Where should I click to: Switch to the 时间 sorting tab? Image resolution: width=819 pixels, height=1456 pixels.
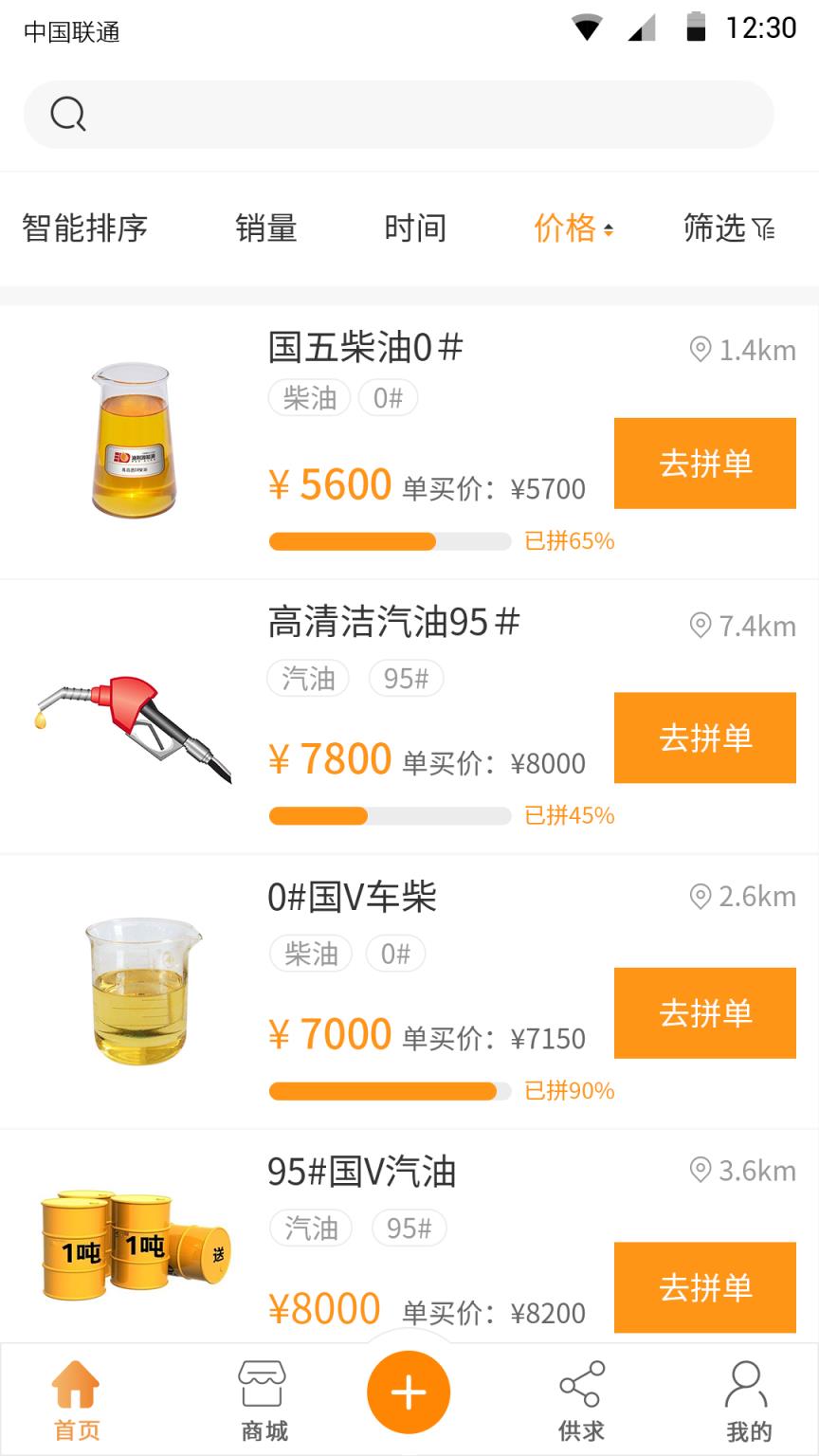point(415,227)
